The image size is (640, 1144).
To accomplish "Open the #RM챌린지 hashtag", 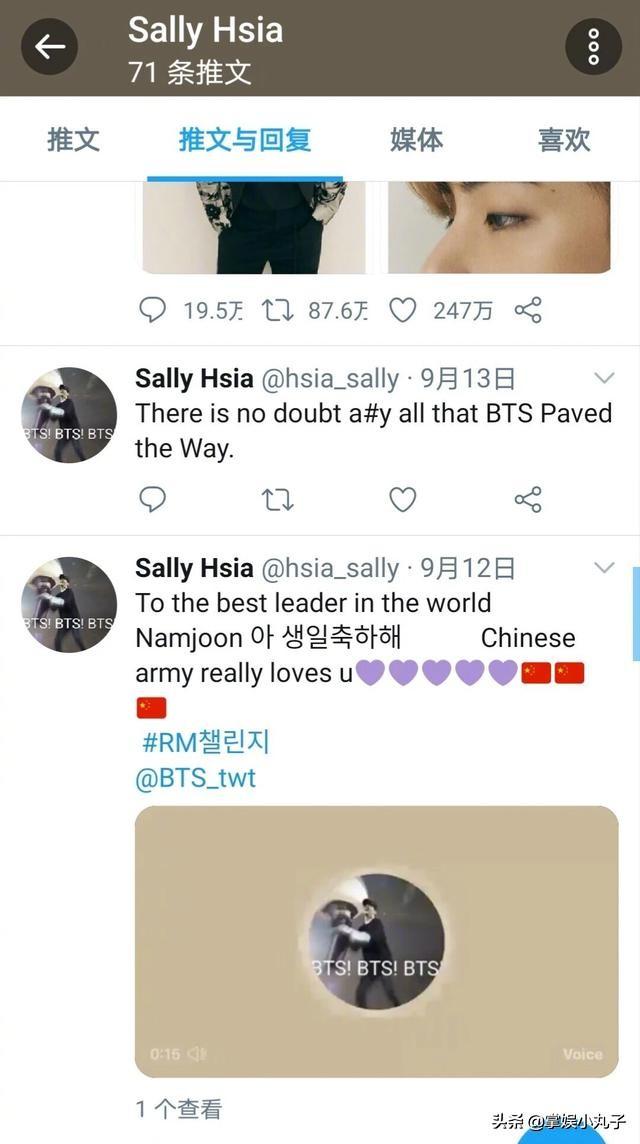I will coord(206,742).
